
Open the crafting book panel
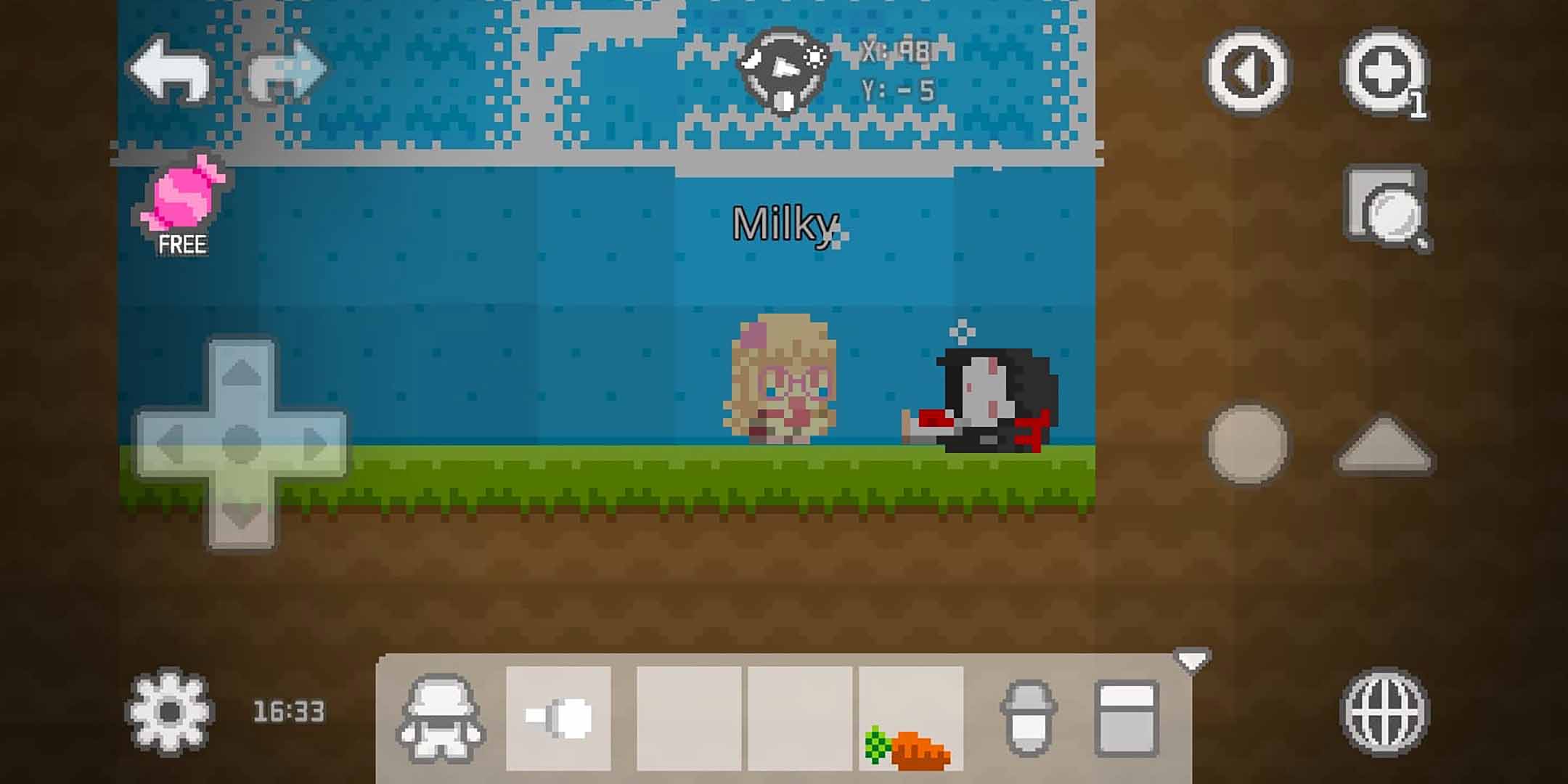(1126, 719)
